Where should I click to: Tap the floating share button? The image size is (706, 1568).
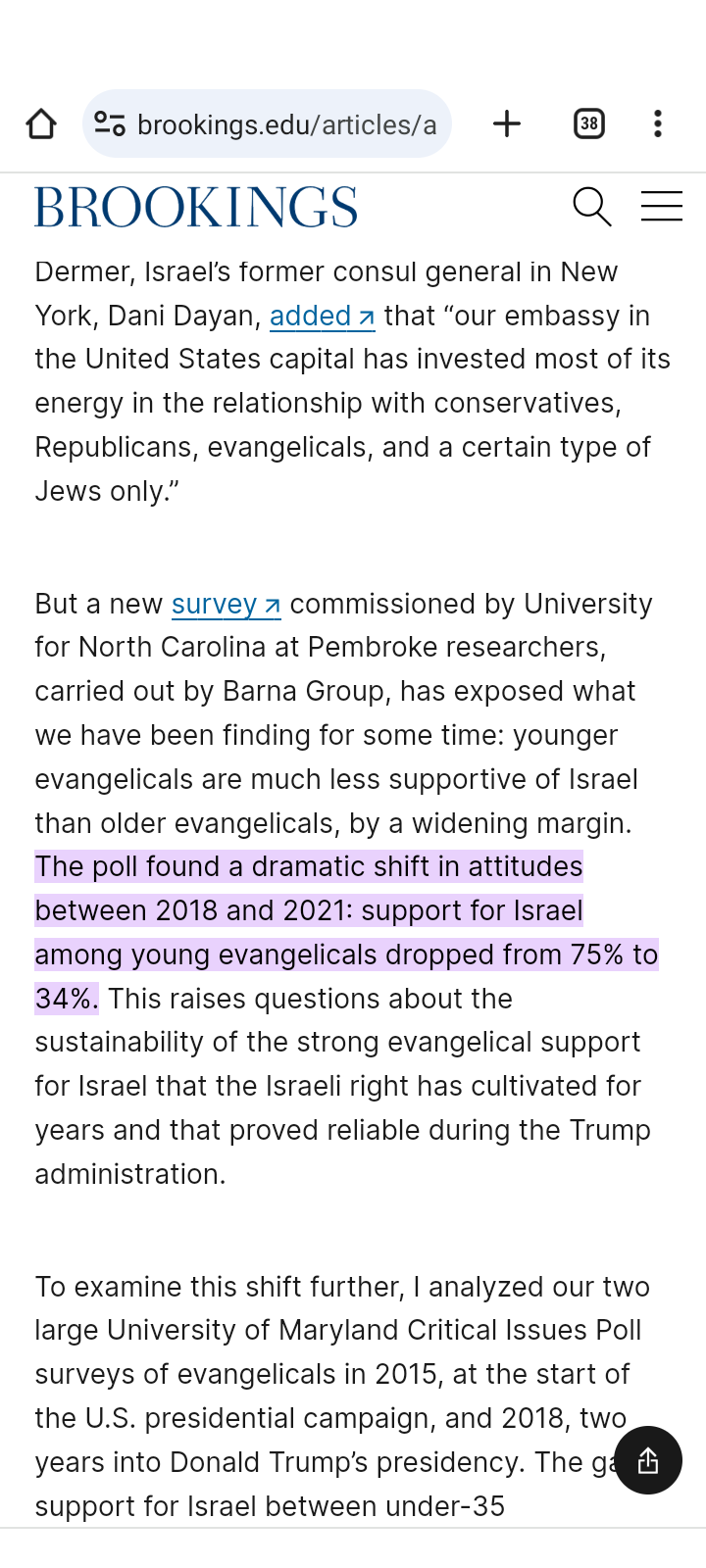click(647, 1460)
